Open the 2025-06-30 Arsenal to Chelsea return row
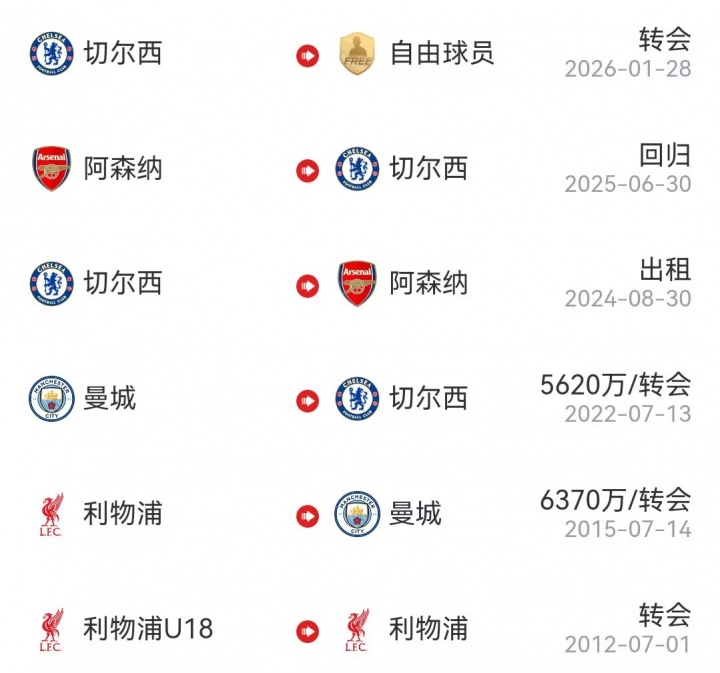Viewport: 720px width, 673px height. (360, 169)
